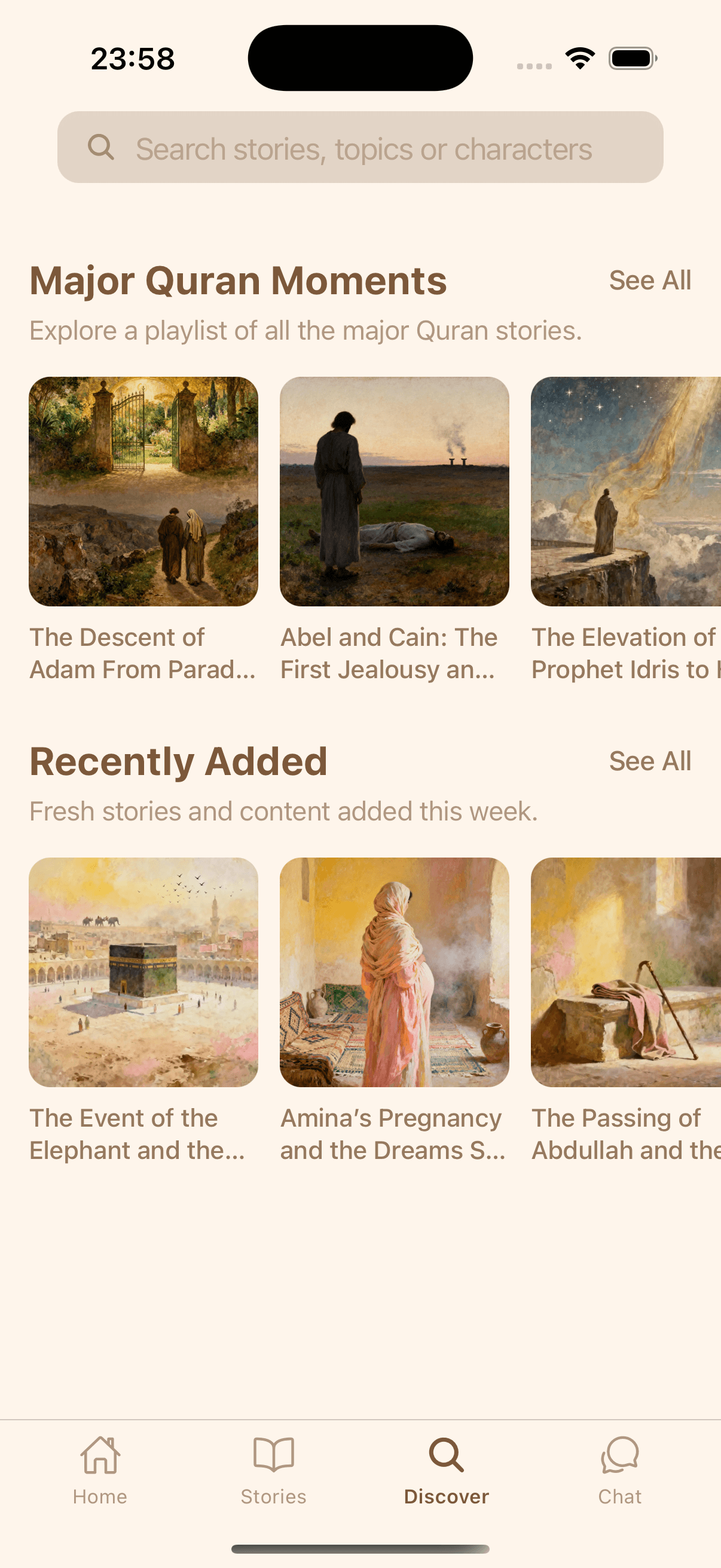Open The Passing of Abdullah story

coord(625,972)
